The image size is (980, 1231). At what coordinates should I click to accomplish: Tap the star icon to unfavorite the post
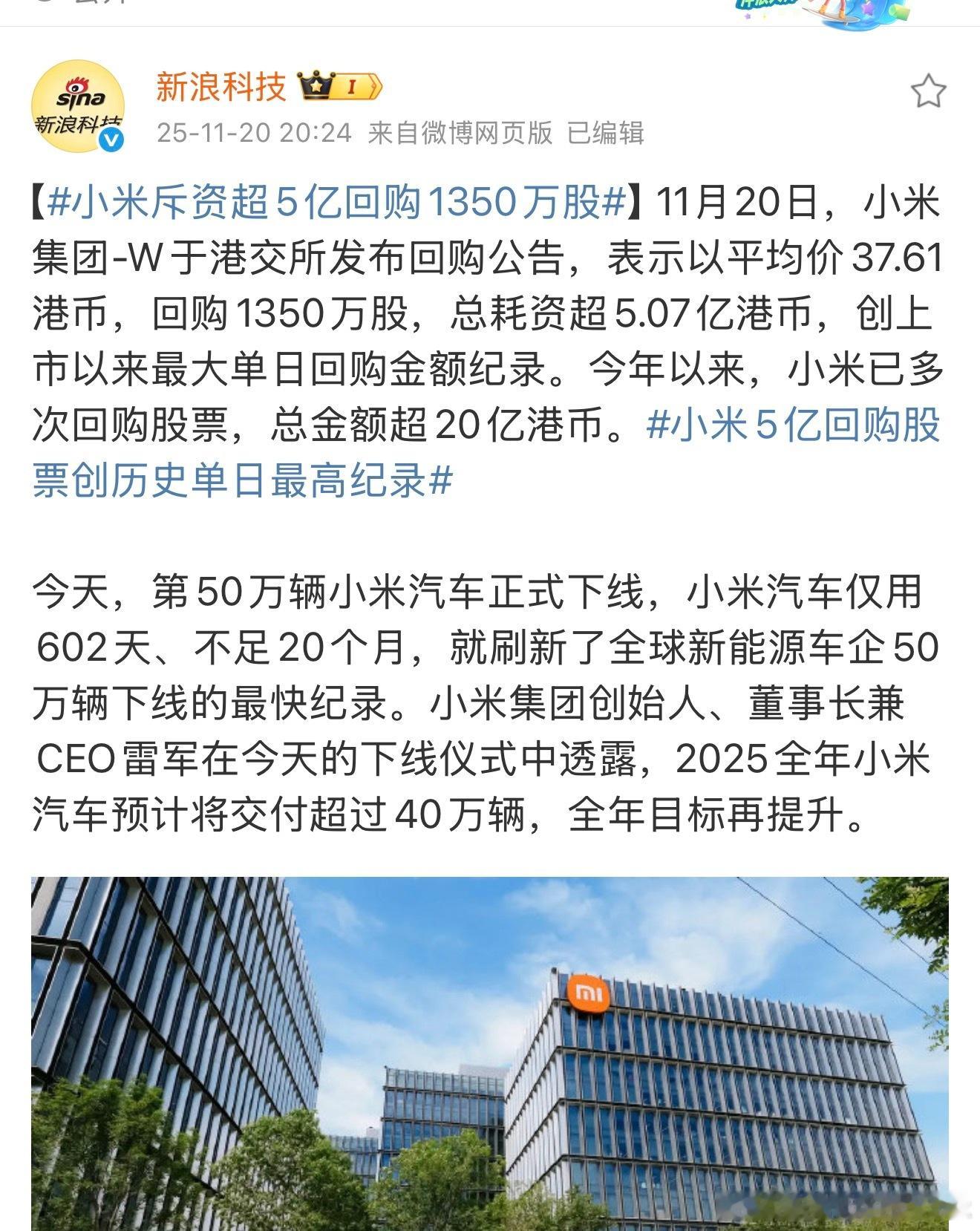click(927, 89)
